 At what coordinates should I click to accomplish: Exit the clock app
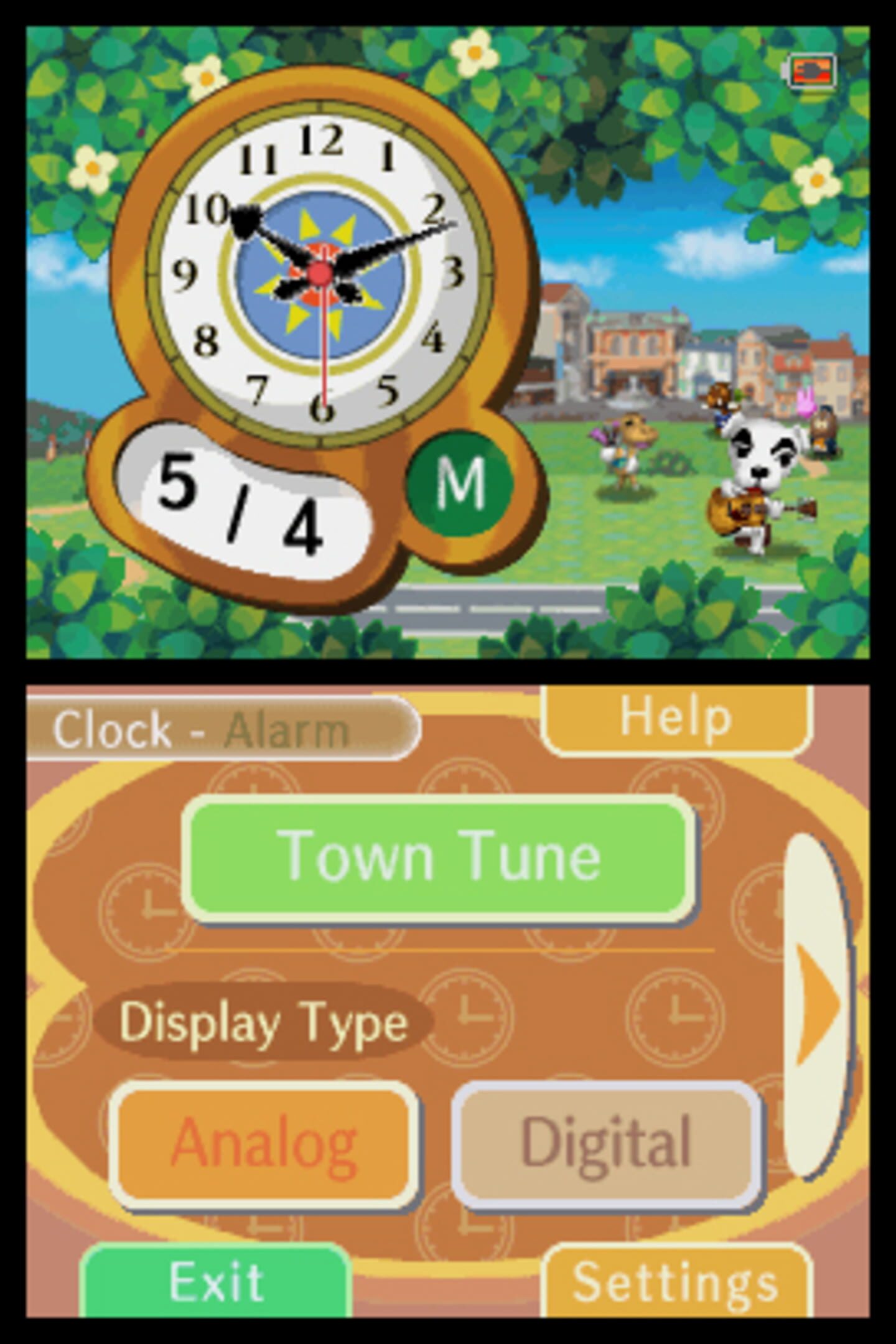coord(216,1281)
